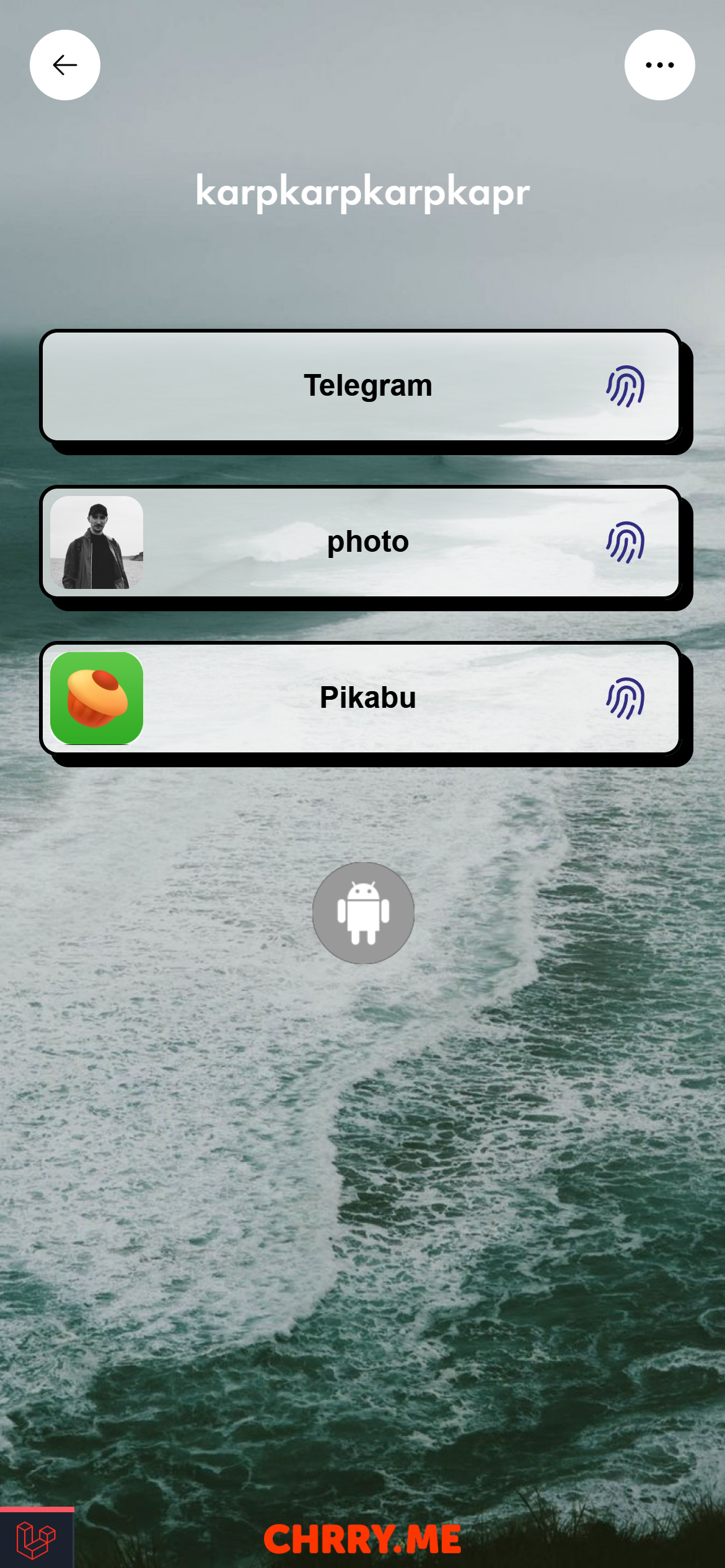The width and height of the screenshot is (725, 1568).
Task: Go back using the arrow button
Action: click(x=65, y=65)
